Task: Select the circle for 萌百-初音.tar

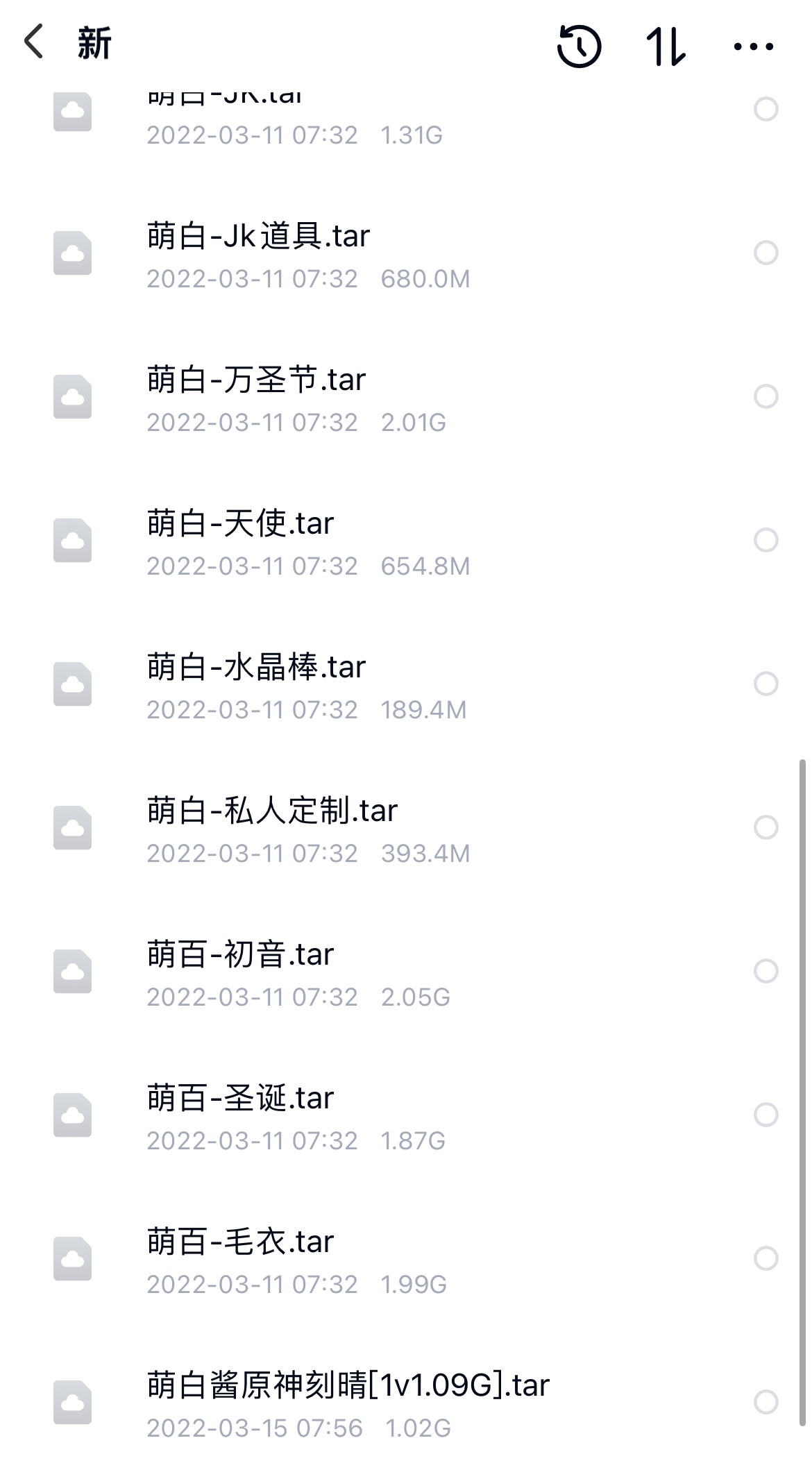Action: [766, 971]
